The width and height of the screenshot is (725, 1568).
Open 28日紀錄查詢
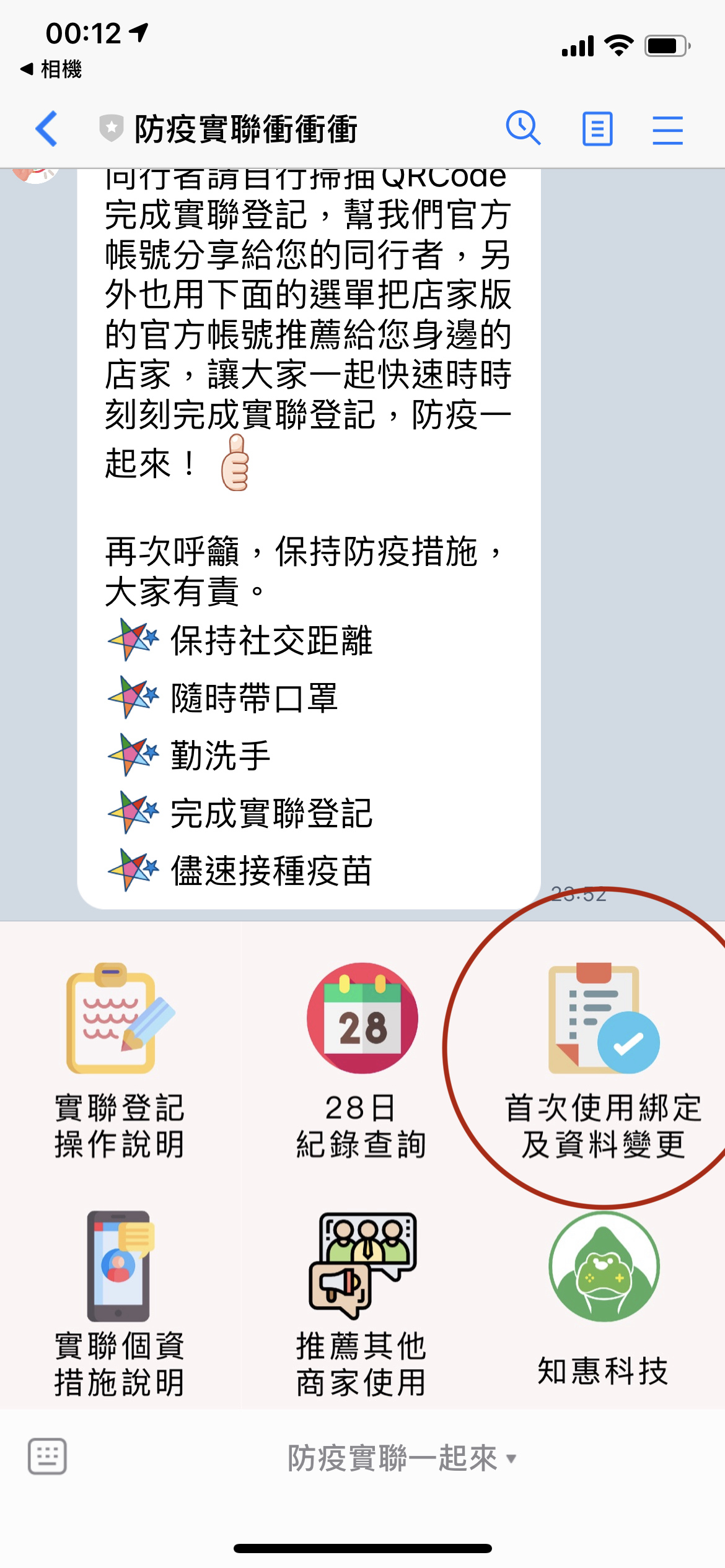click(x=361, y=1059)
